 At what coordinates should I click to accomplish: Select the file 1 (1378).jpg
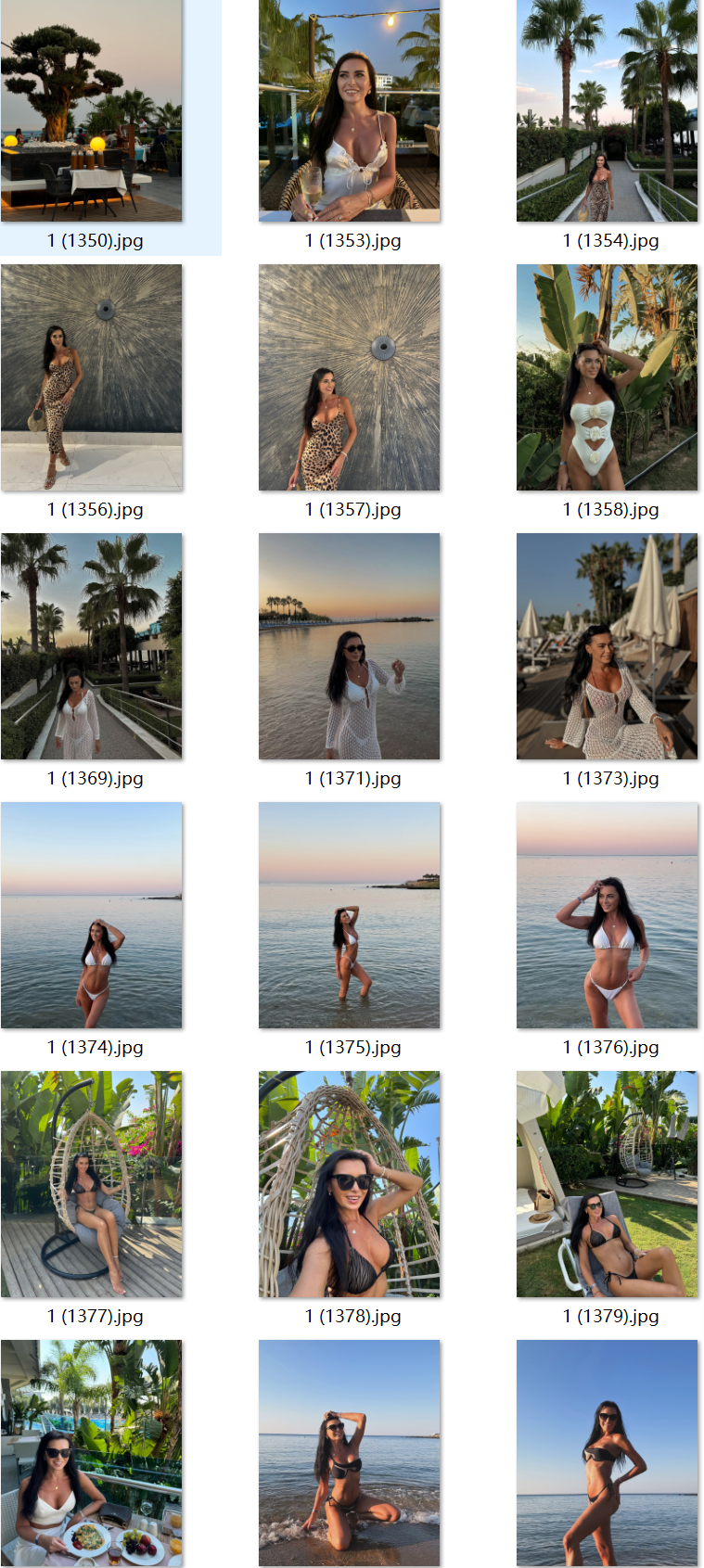pos(350,1184)
